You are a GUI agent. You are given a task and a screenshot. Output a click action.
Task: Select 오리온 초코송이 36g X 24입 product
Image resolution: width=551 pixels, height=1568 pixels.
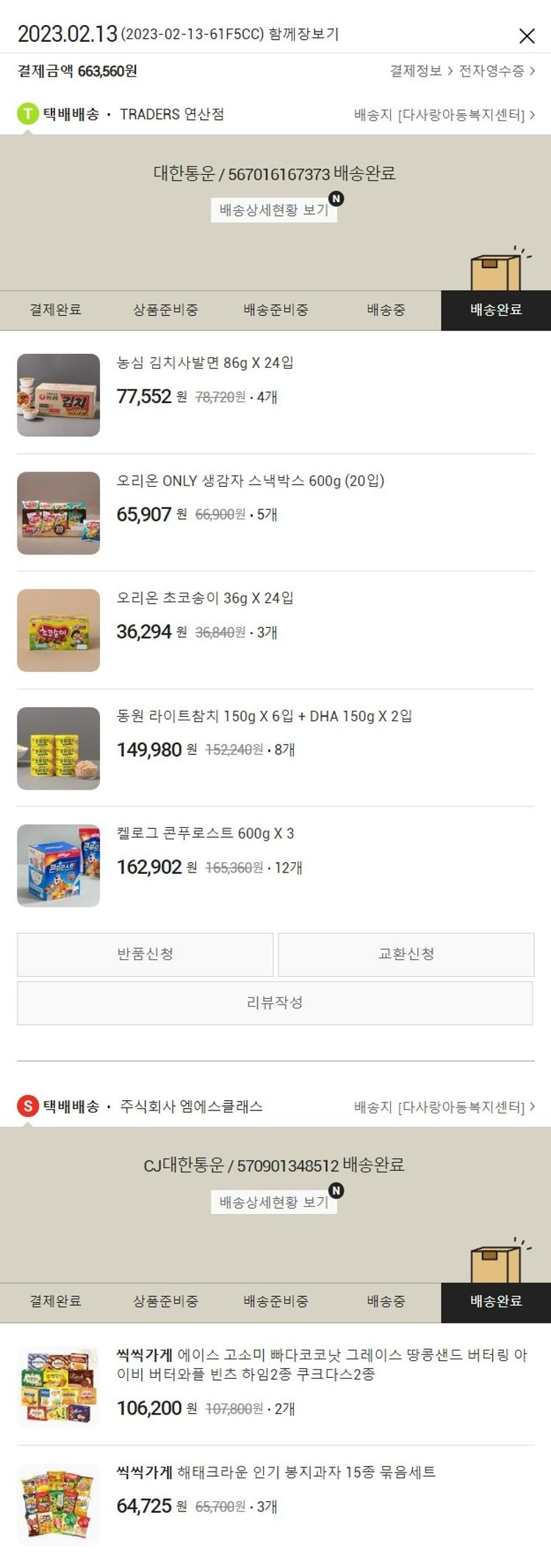(x=205, y=598)
